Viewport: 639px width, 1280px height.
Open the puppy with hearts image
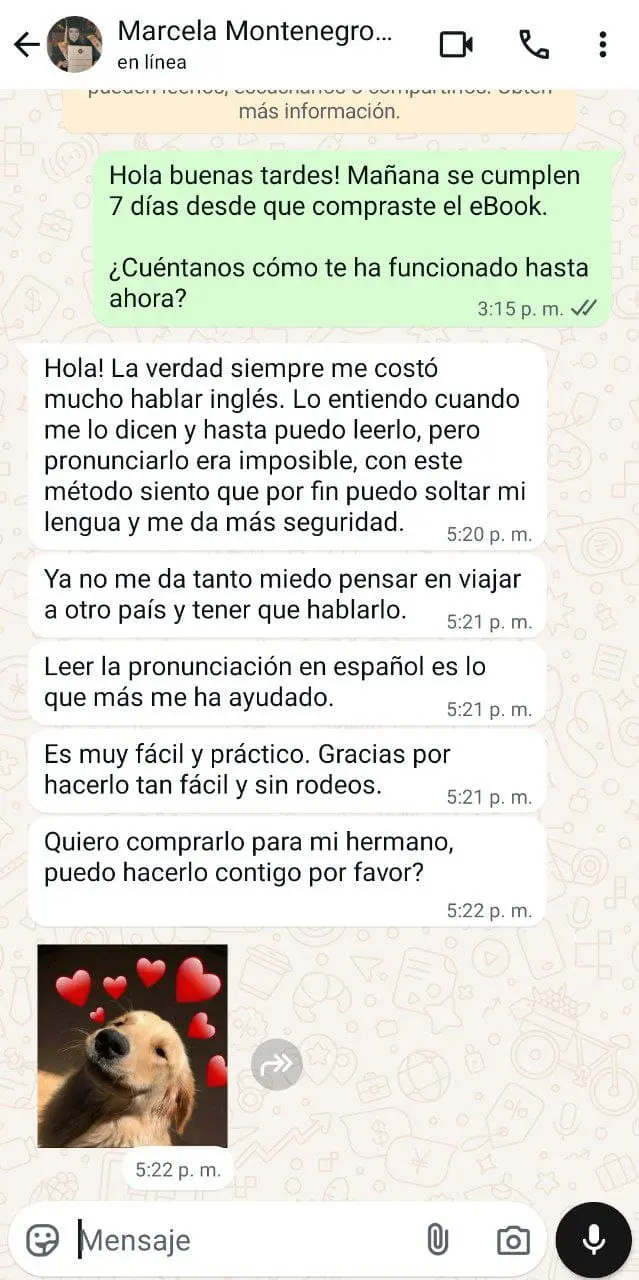tap(132, 1045)
